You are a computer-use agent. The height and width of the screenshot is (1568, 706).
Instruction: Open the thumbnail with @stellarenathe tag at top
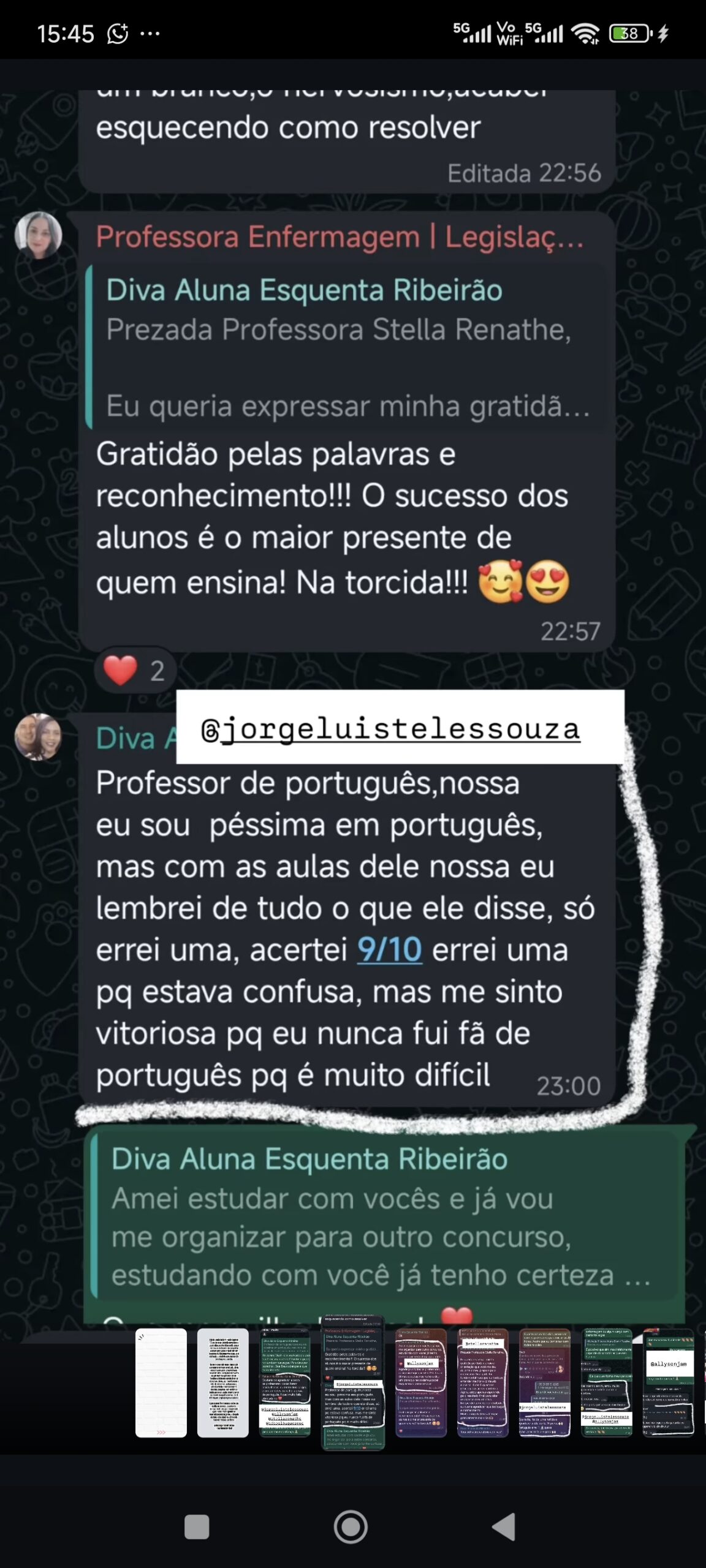pyautogui.click(x=482, y=1382)
